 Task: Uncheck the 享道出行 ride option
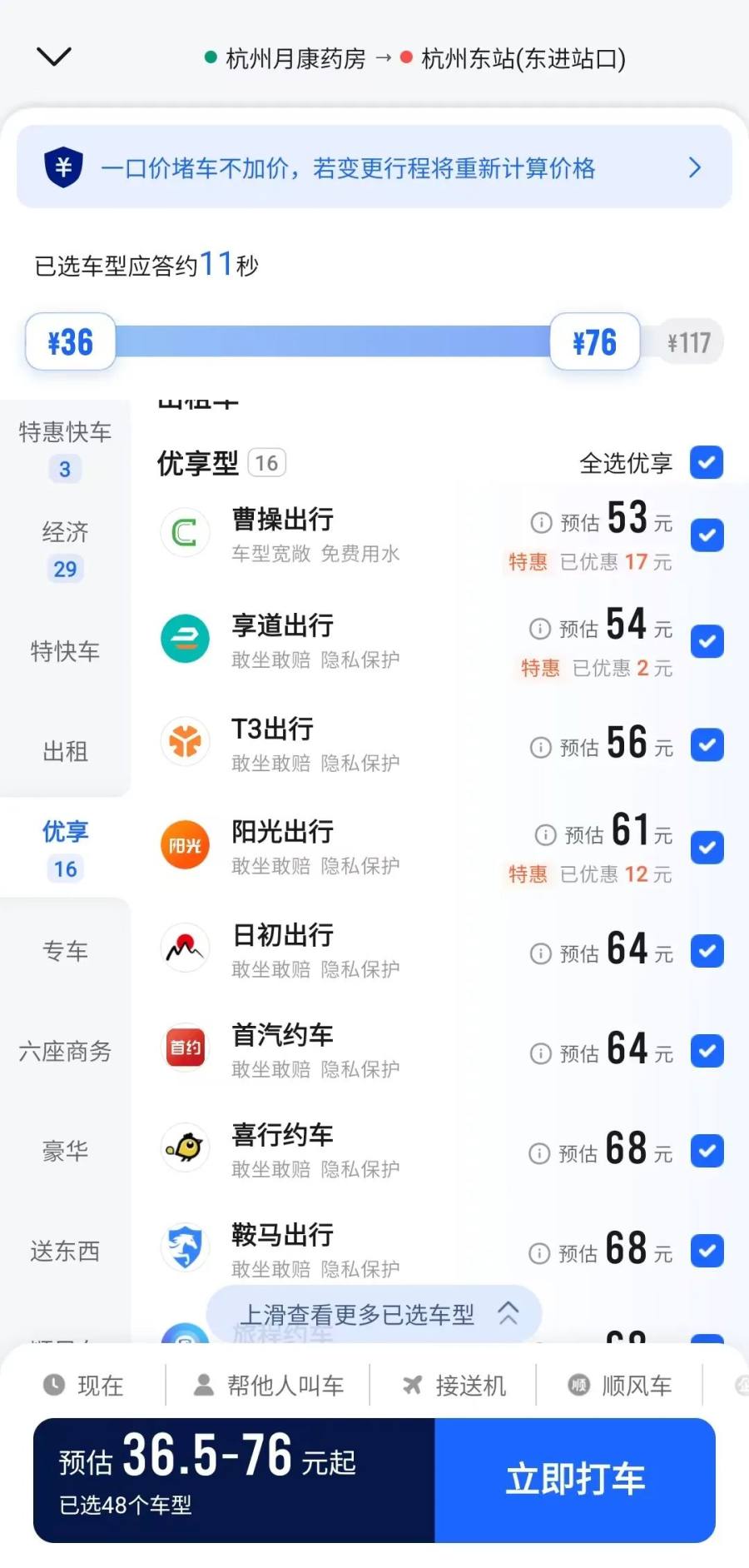707,641
